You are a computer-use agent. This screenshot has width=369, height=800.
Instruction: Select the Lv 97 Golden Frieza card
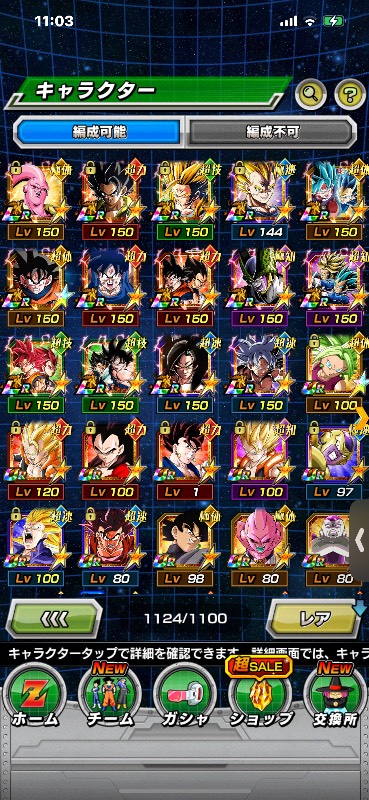[x=335, y=460]
